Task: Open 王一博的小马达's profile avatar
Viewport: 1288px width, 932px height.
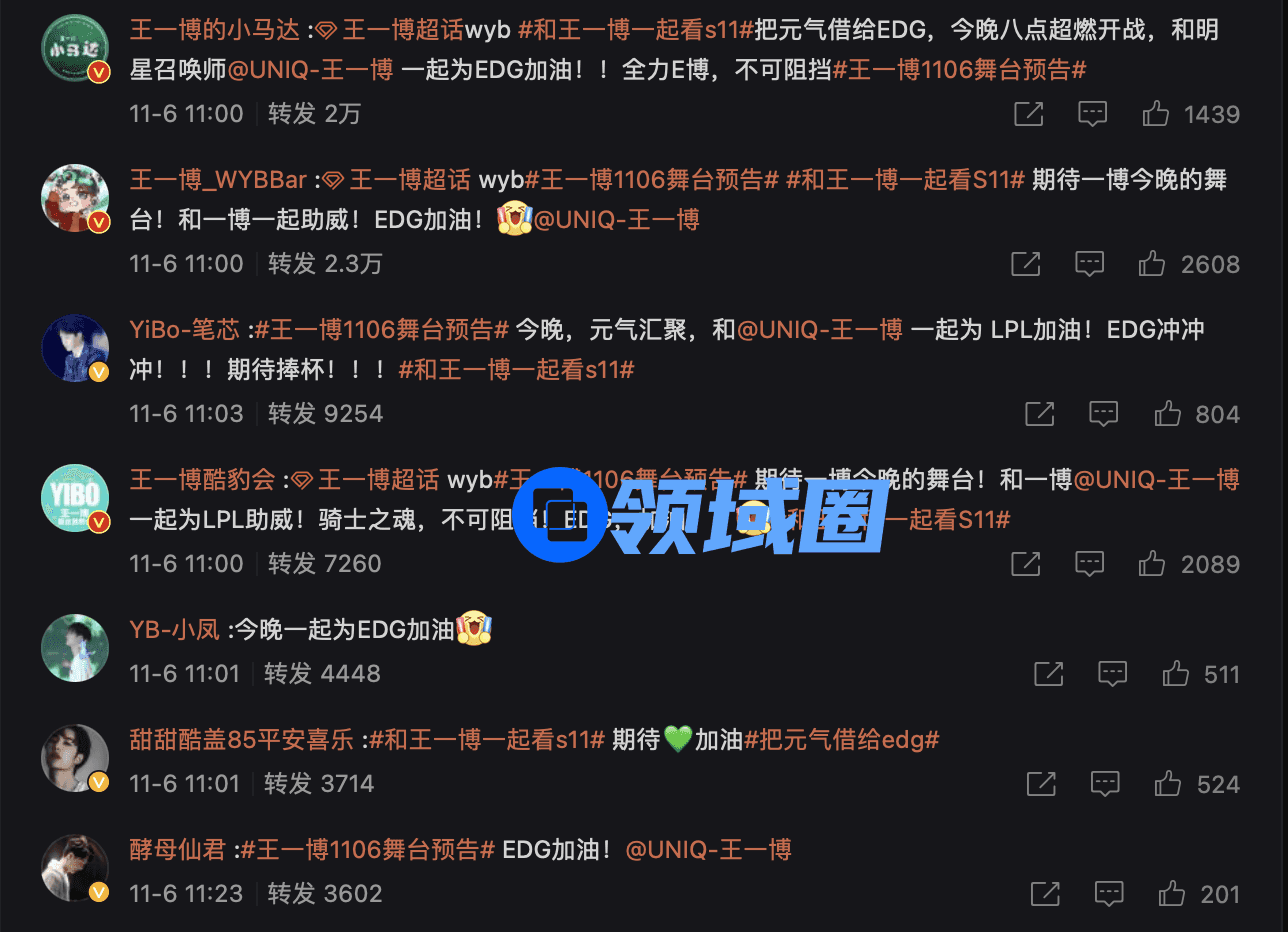Action: (75, 48)
